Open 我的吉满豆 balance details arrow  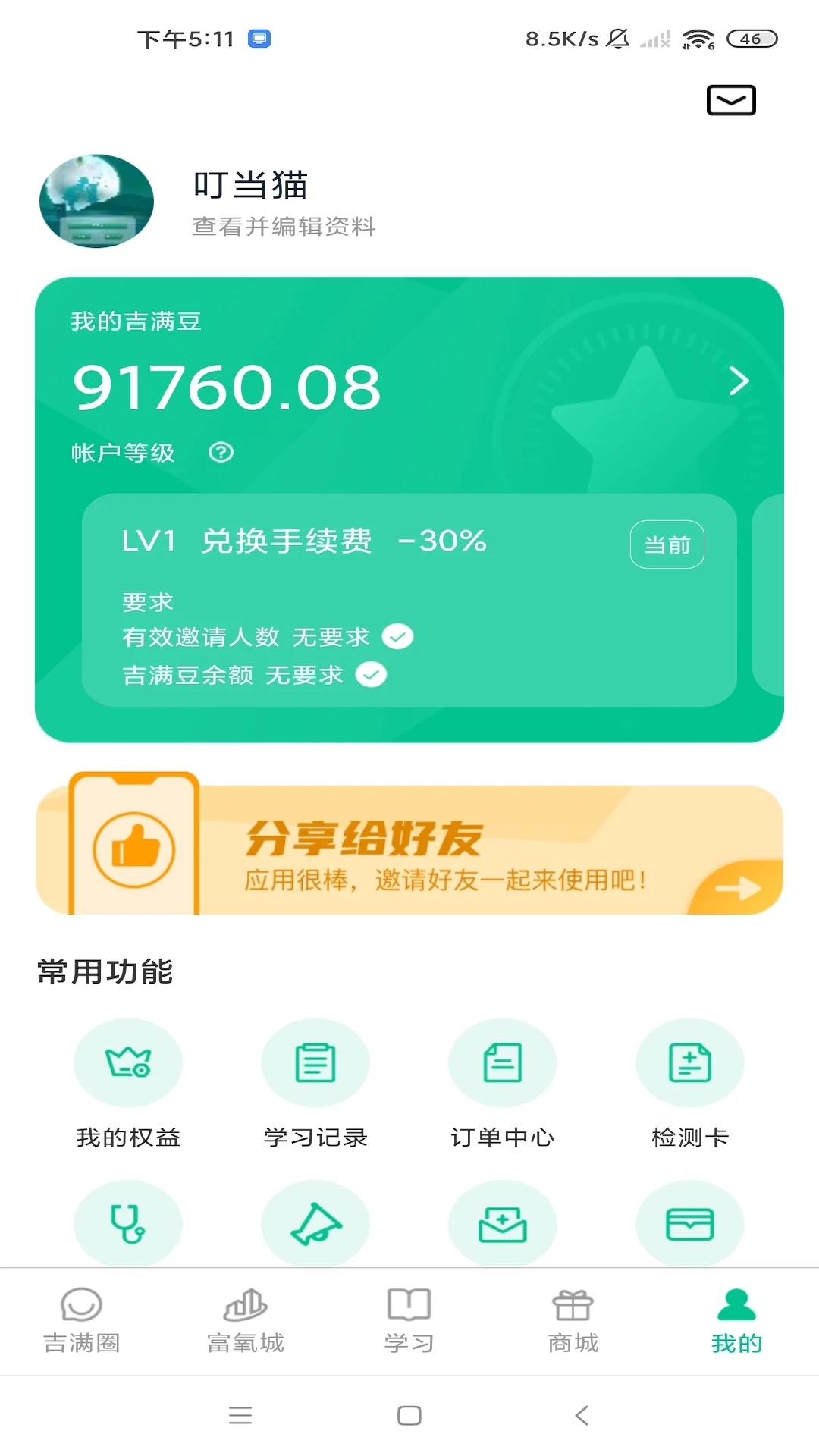pos(738,381)
